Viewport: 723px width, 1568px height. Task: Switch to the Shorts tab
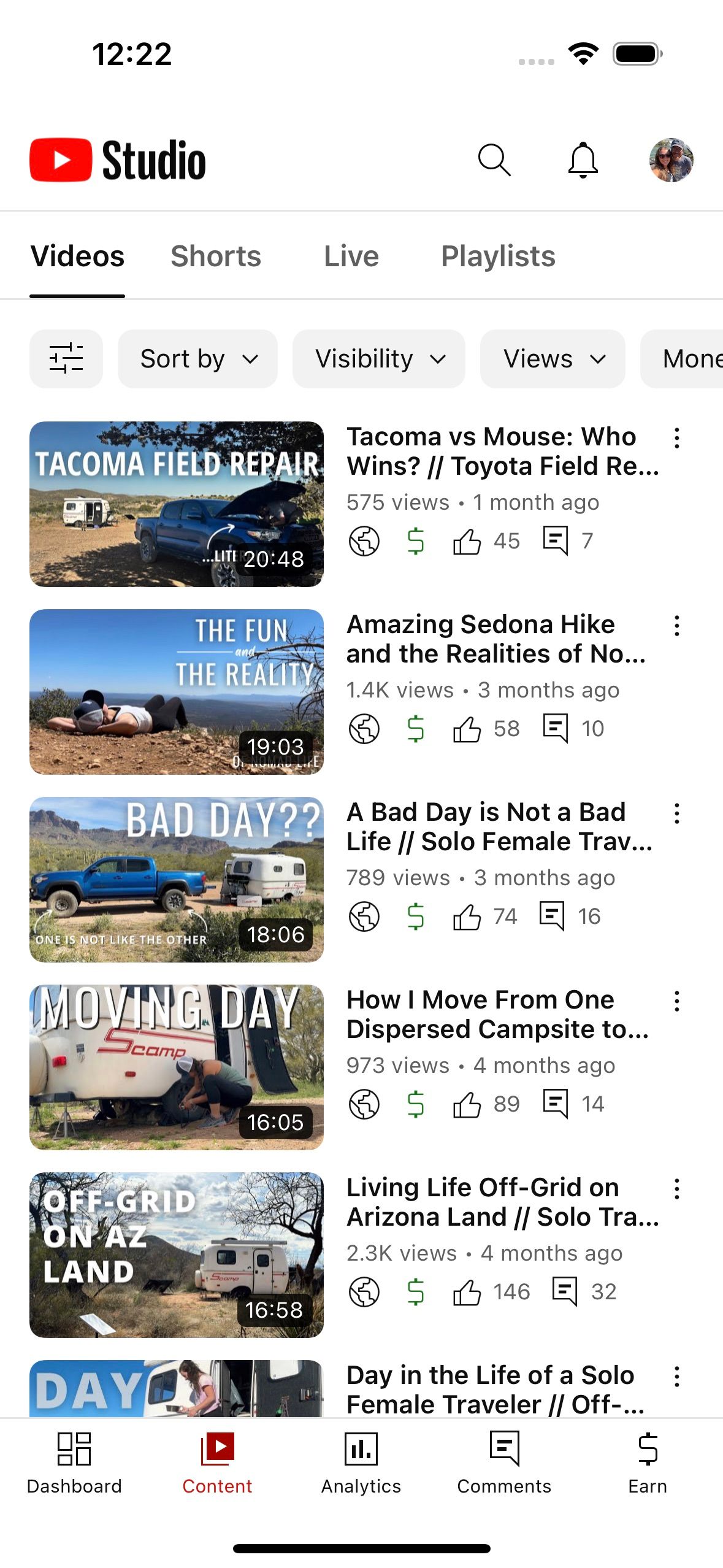point(216,256)
